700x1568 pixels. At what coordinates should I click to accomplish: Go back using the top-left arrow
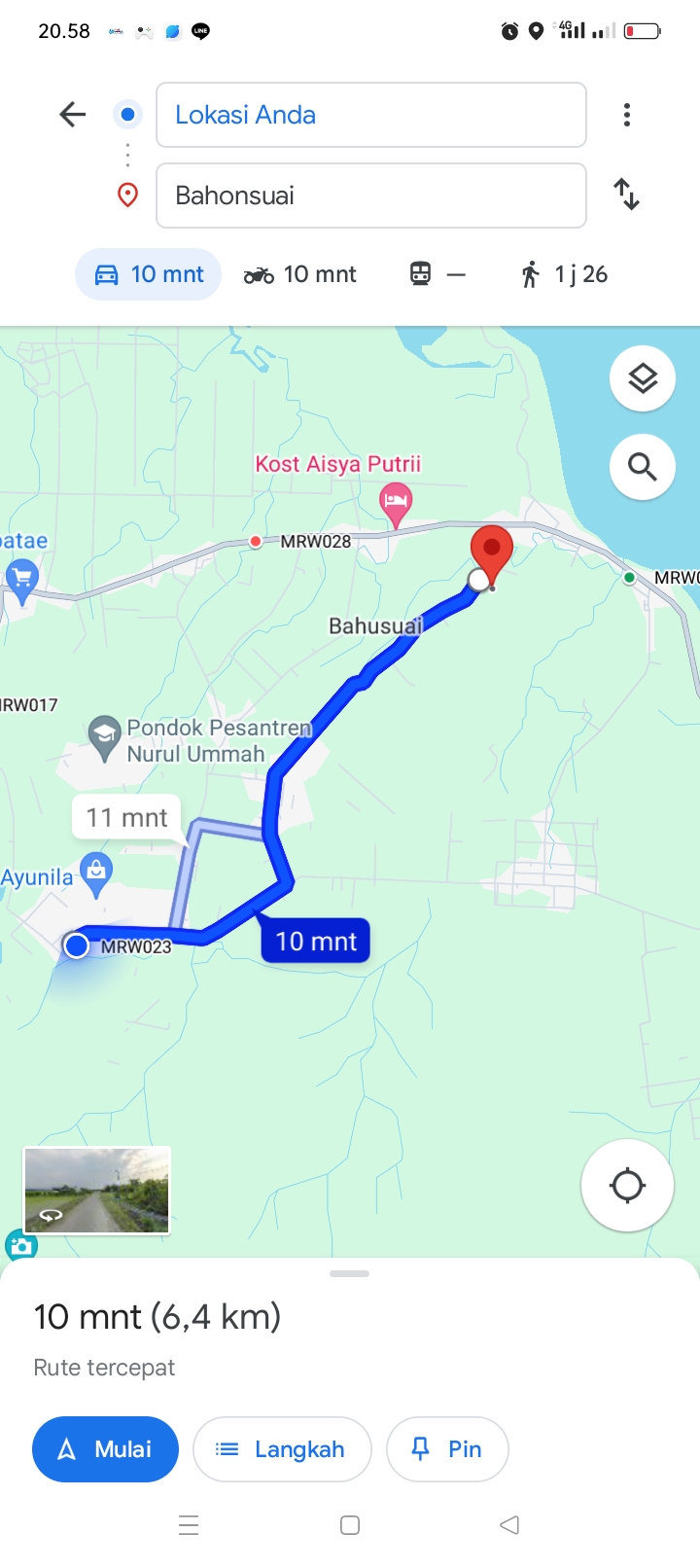(x=73, y=115)
